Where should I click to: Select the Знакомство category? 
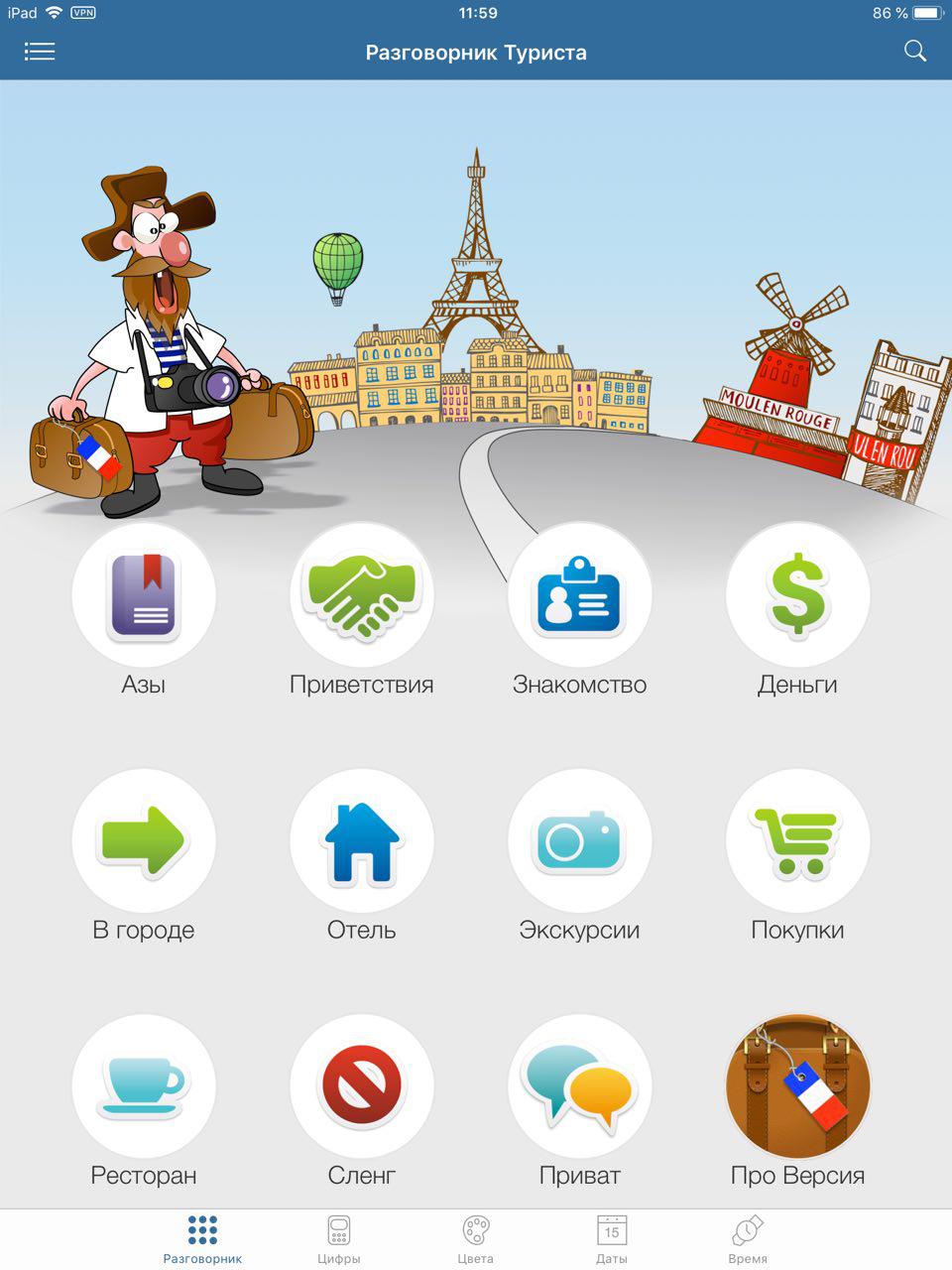coord(580,595)
